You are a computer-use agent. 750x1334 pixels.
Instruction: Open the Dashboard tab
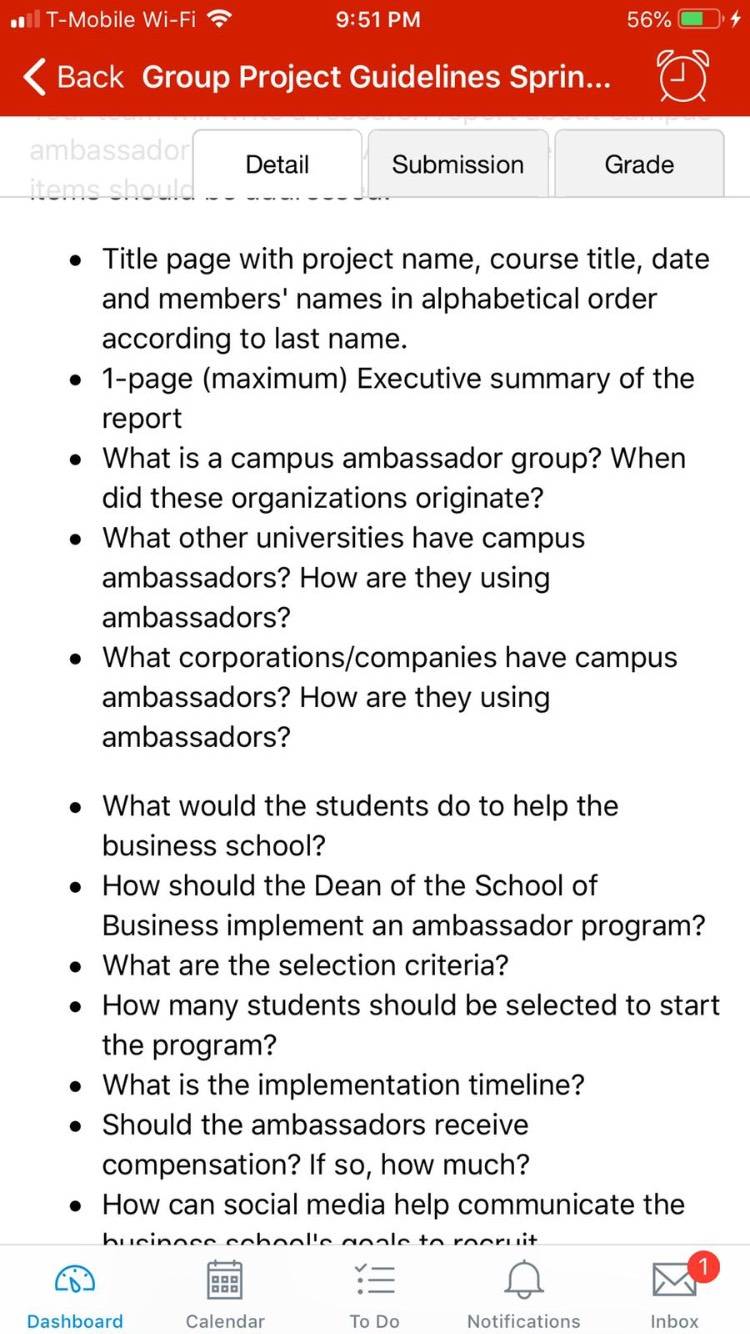(75, 1294)
